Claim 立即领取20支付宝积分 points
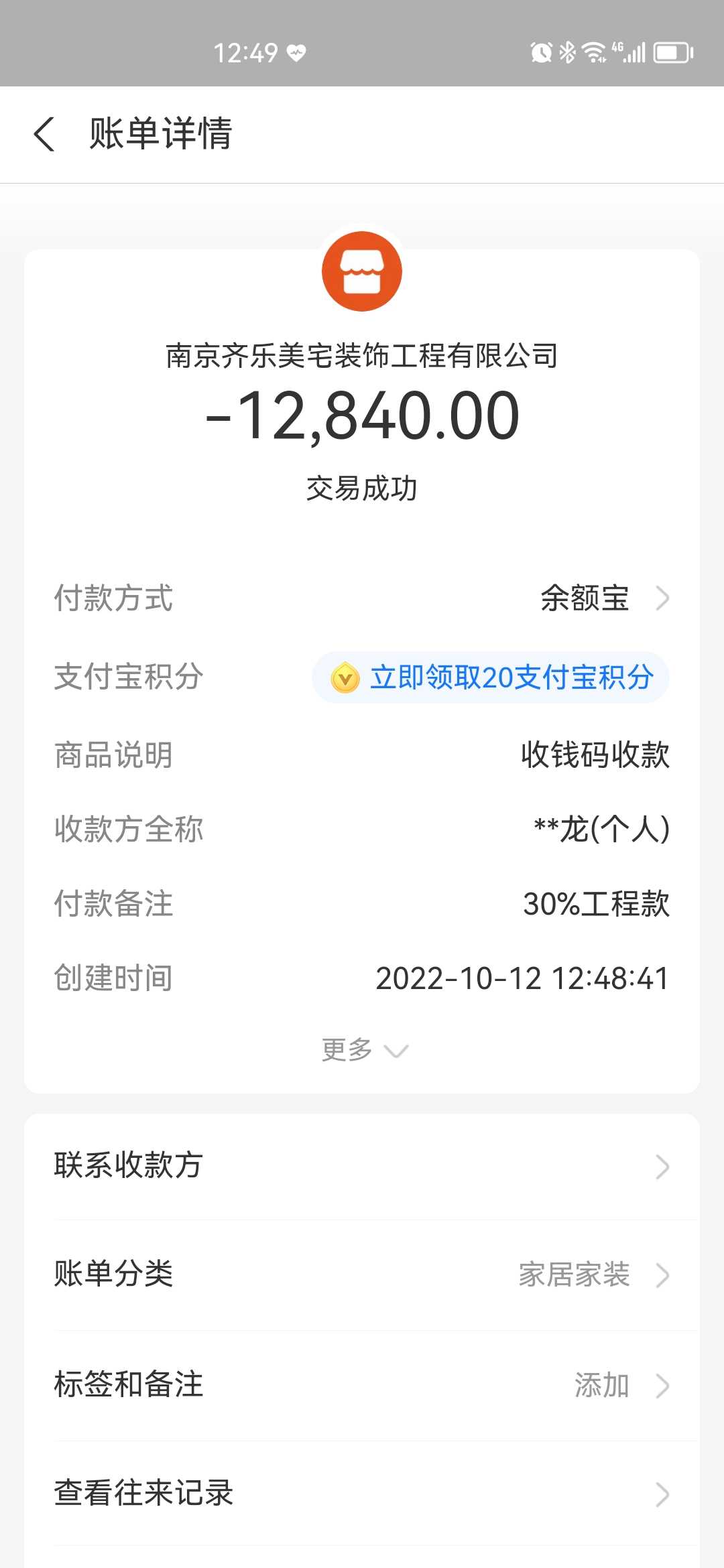The width and height of the screenshot is (724, 1568). [x=491, y=677]
